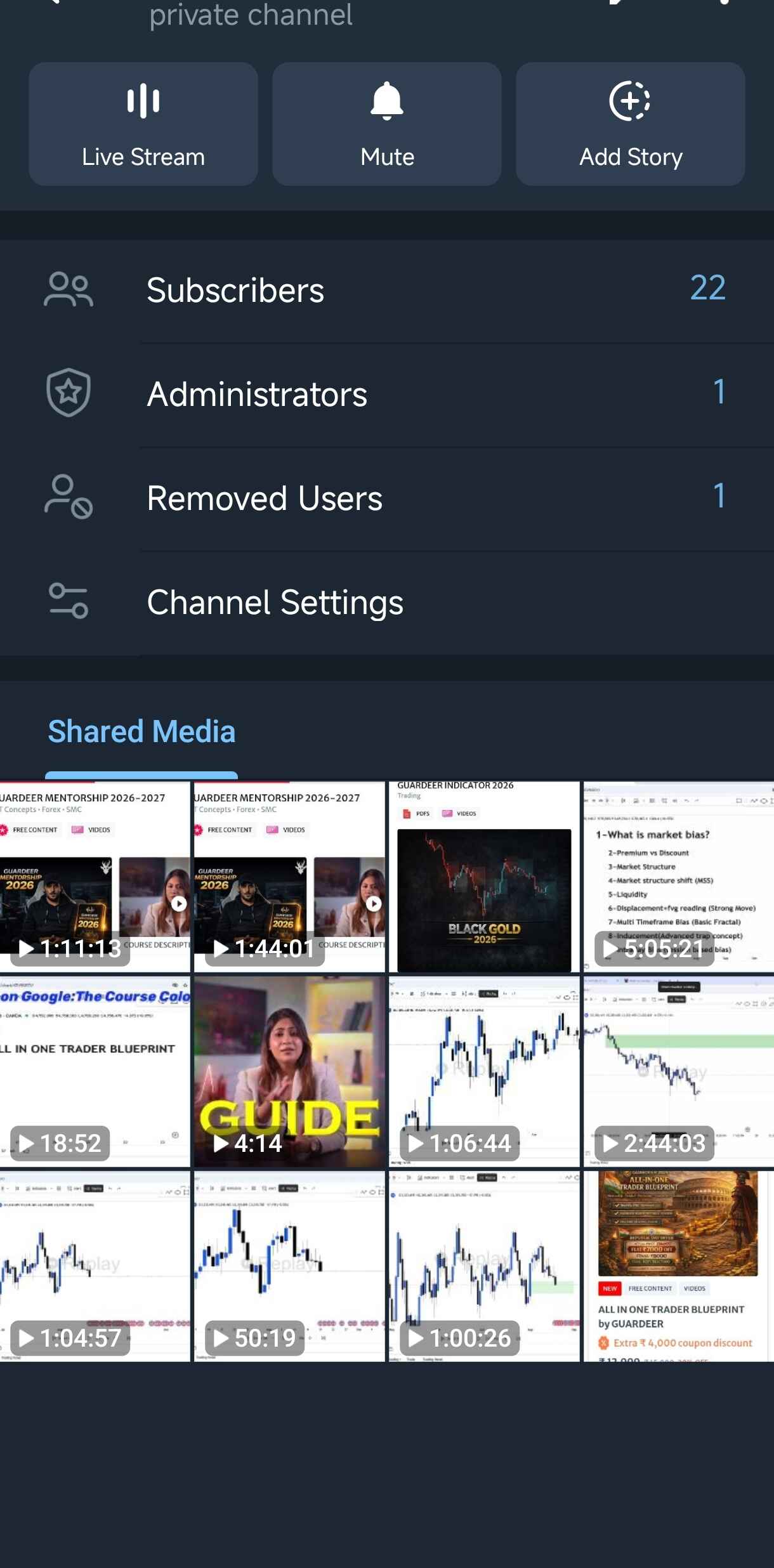Open Channel Settings
The height and width of the screenshot is (1568, 774).
coord(387,602)
